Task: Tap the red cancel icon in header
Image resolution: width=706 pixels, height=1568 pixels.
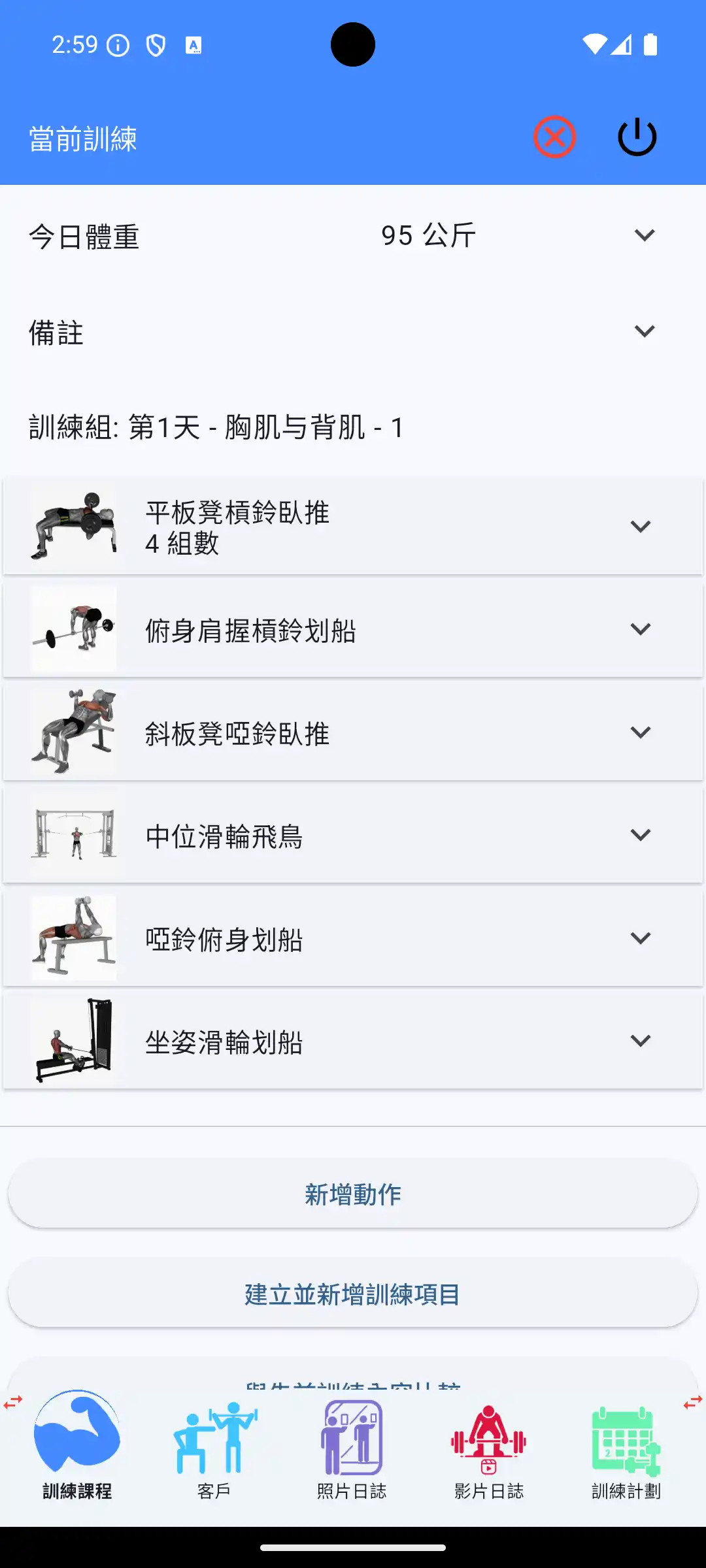Action: (x=554, y=137)
